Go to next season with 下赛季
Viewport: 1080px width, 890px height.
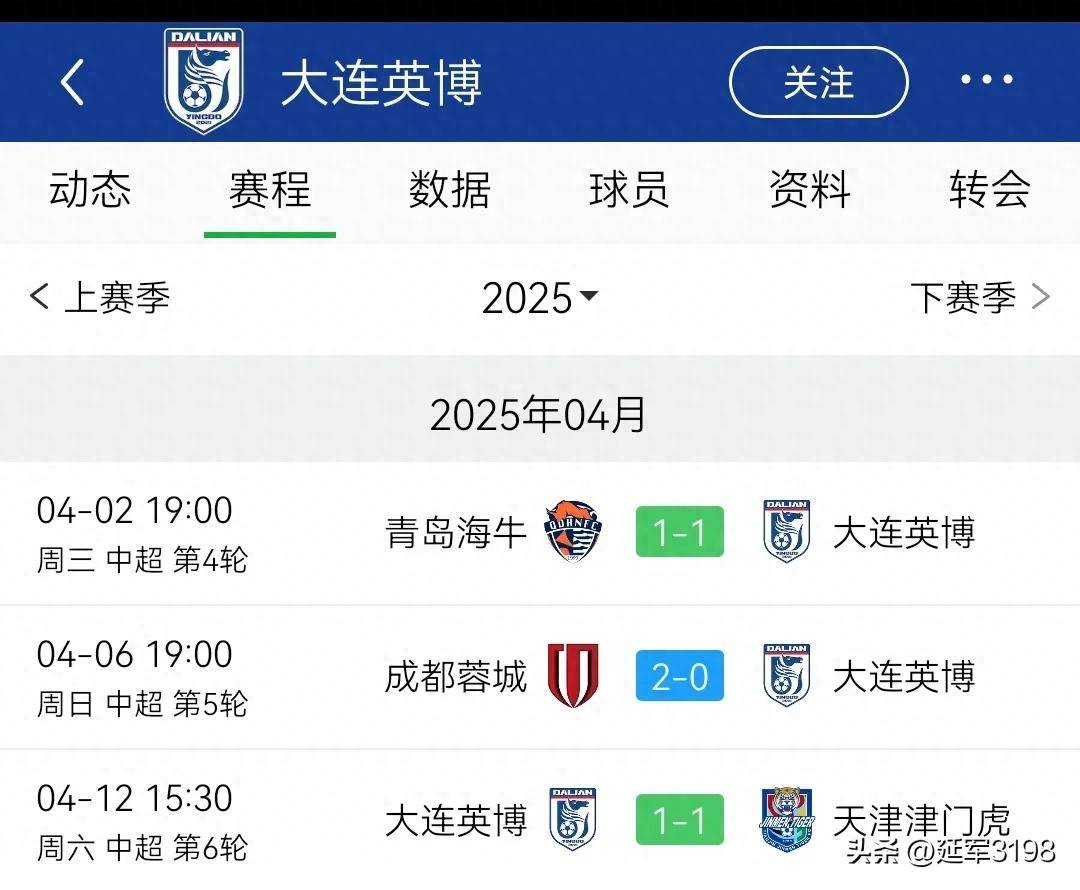pos(979,297)
